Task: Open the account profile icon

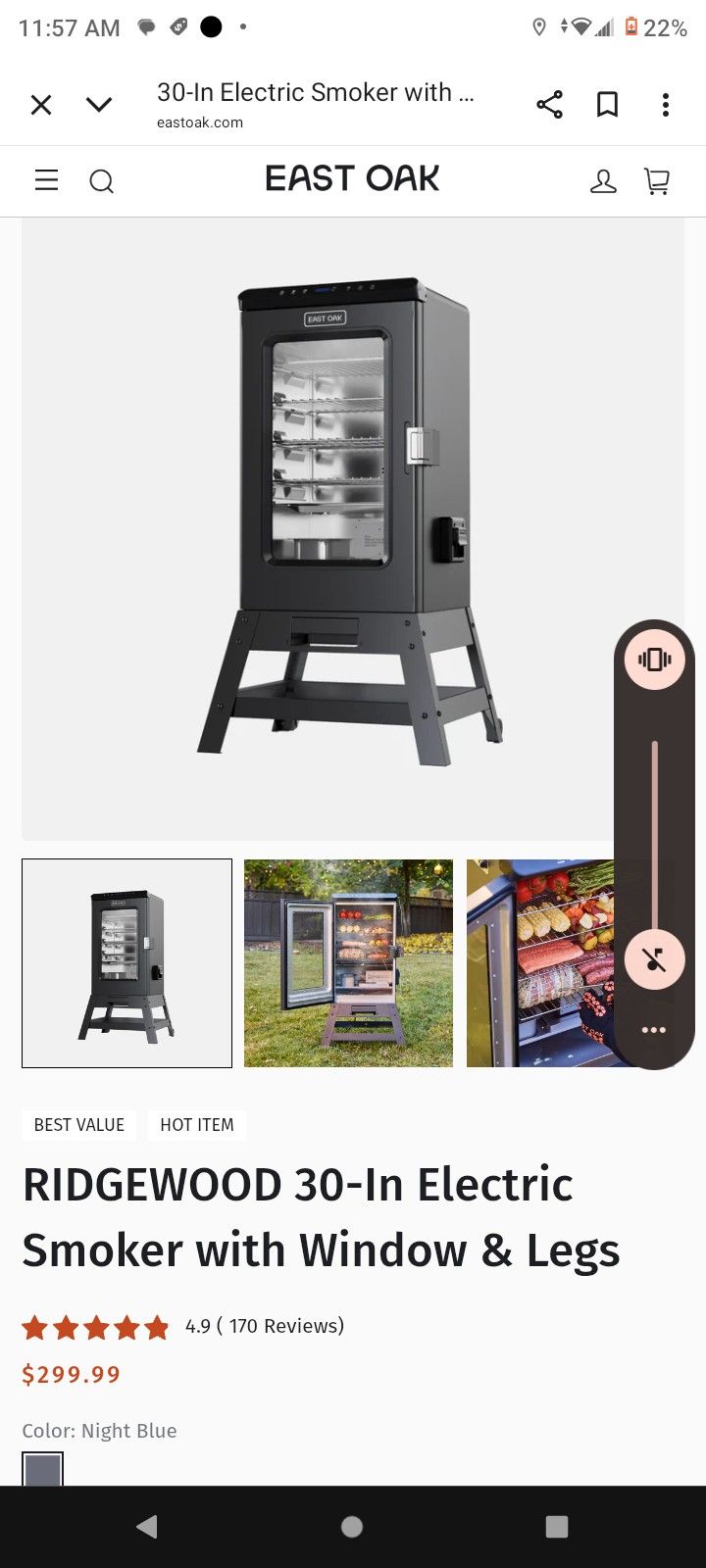Action: 603,181
